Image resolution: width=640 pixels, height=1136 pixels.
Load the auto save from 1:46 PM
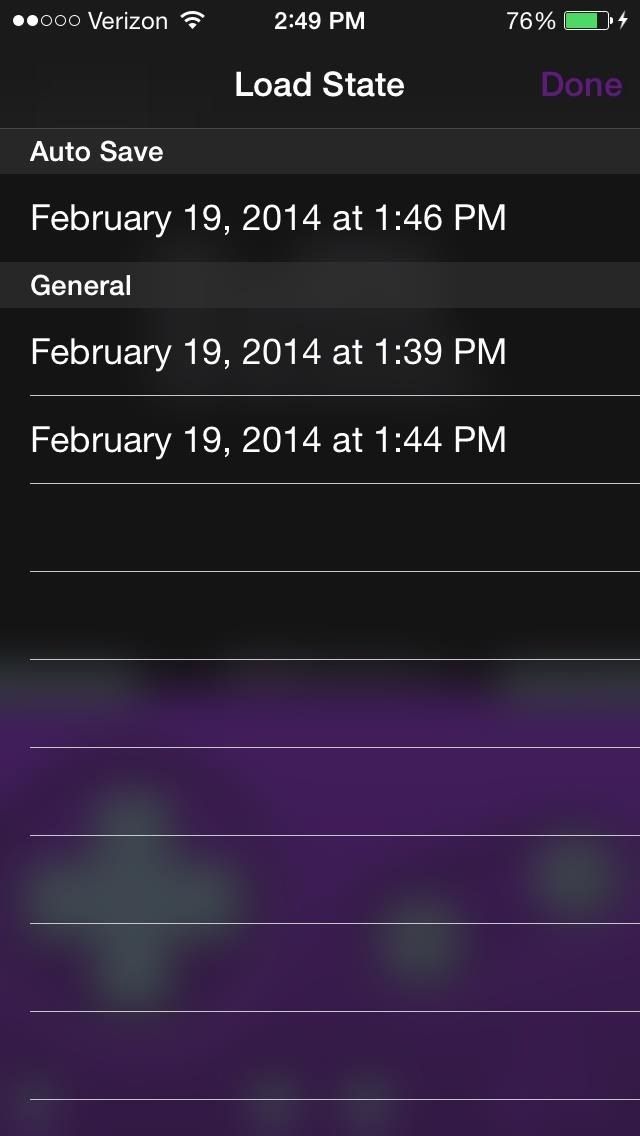[268, 218]
